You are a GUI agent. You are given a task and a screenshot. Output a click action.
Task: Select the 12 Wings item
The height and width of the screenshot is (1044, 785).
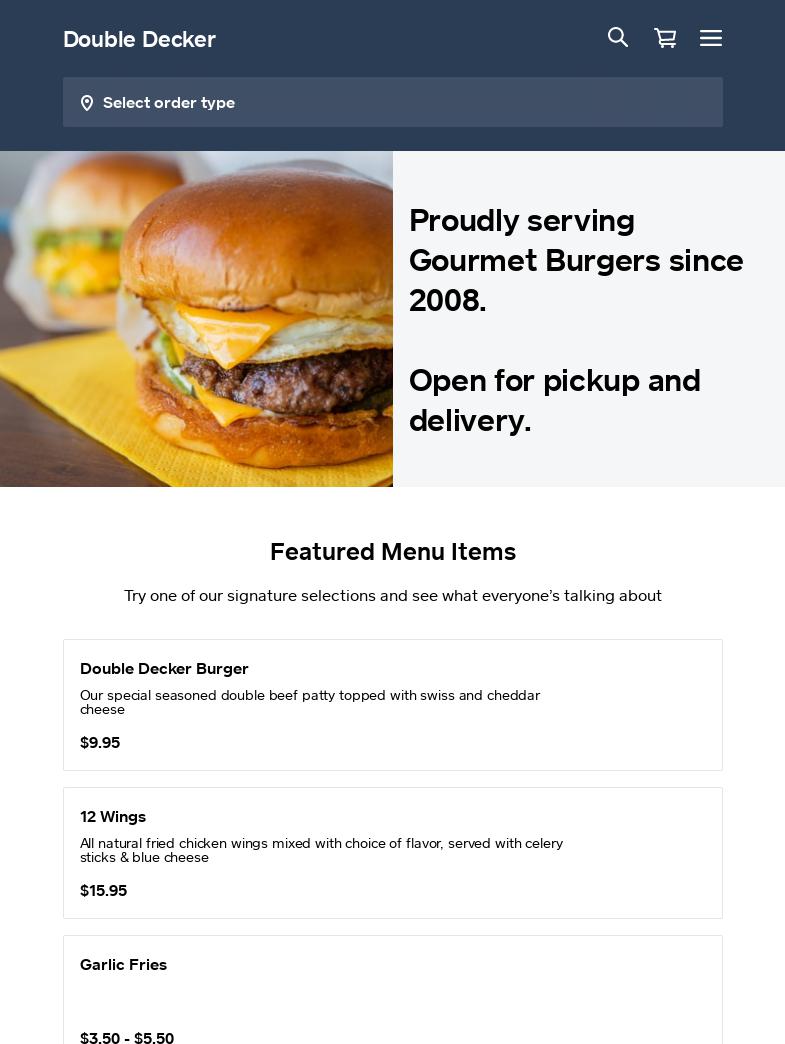392,852
